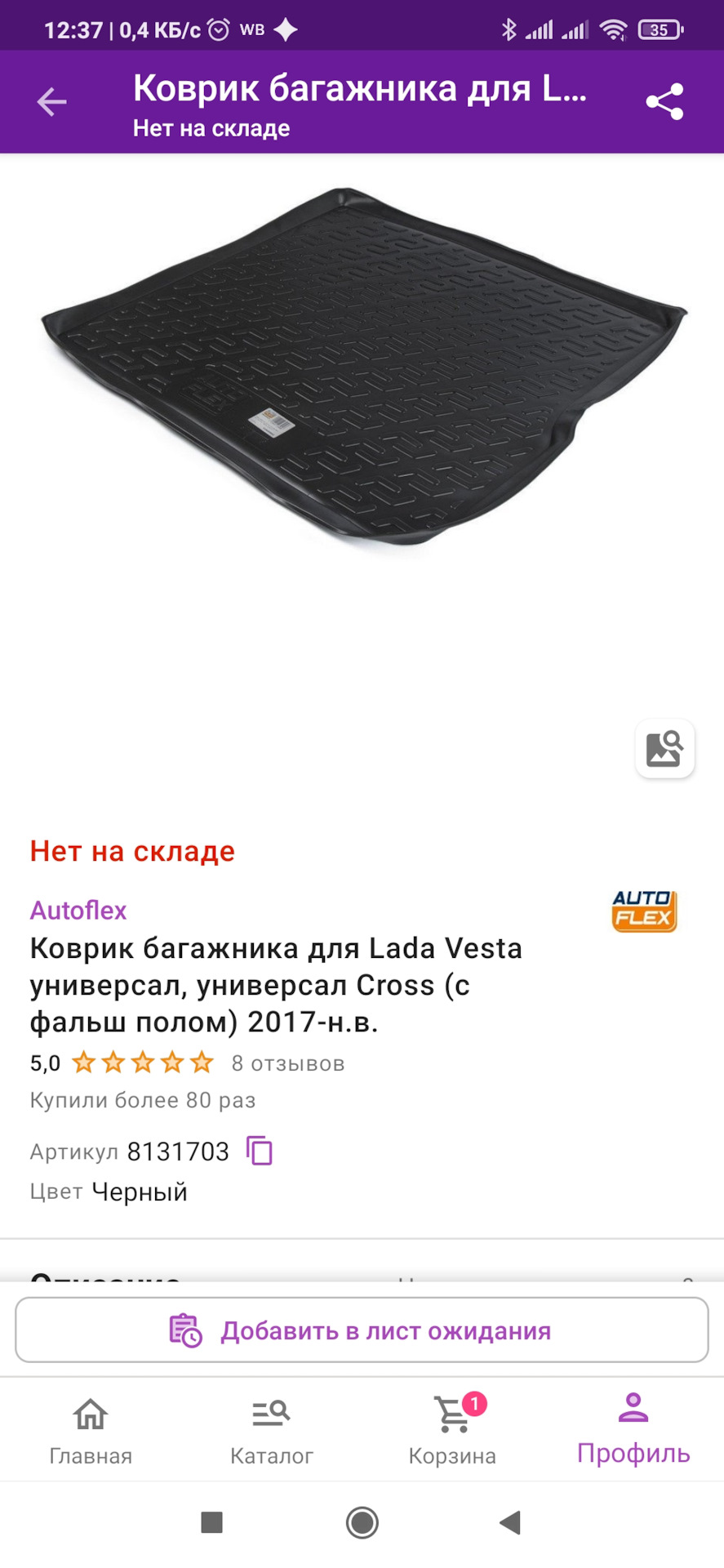Open the Корзина cart tab

pyautogui.click(x=452, y=1430)
